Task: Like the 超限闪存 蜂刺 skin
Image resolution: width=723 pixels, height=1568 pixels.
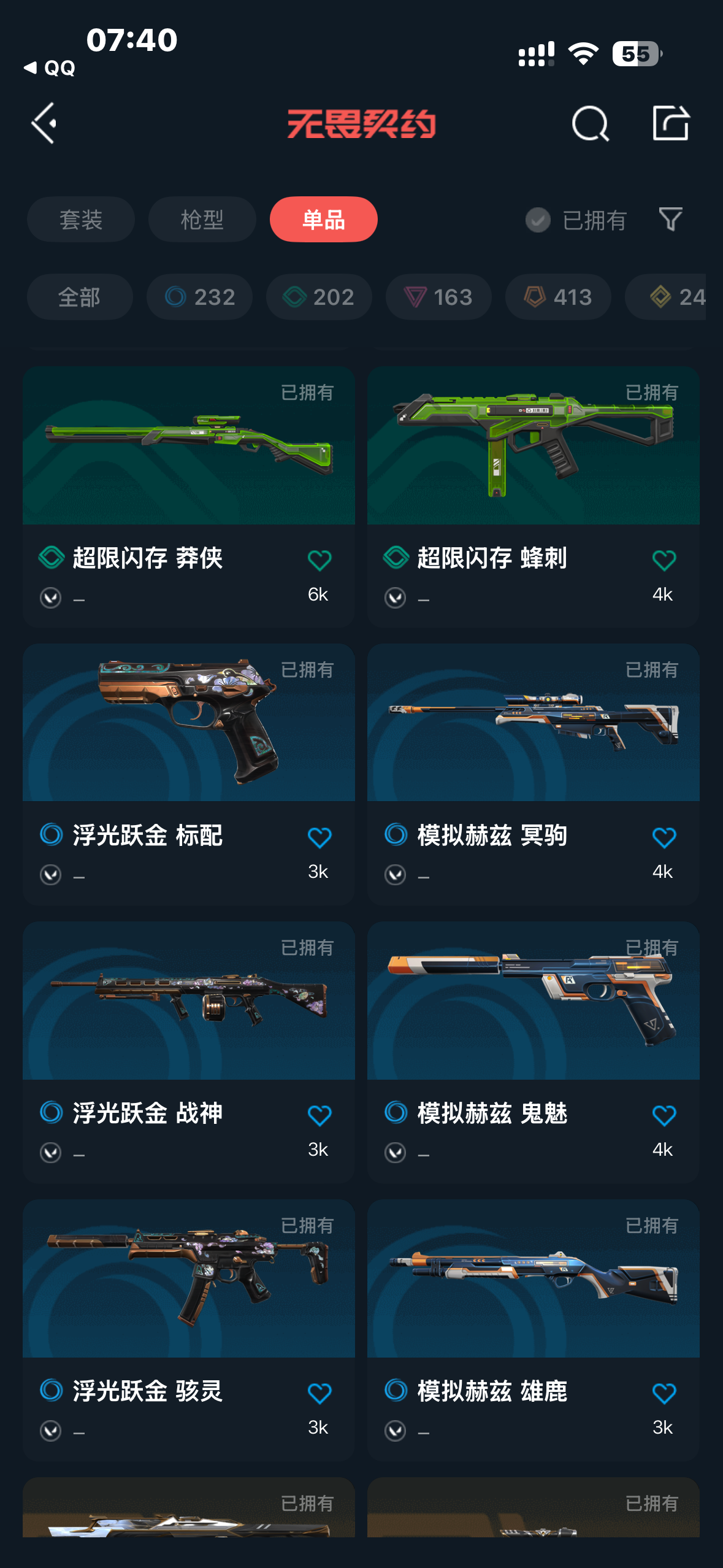Action: point(664,560)
